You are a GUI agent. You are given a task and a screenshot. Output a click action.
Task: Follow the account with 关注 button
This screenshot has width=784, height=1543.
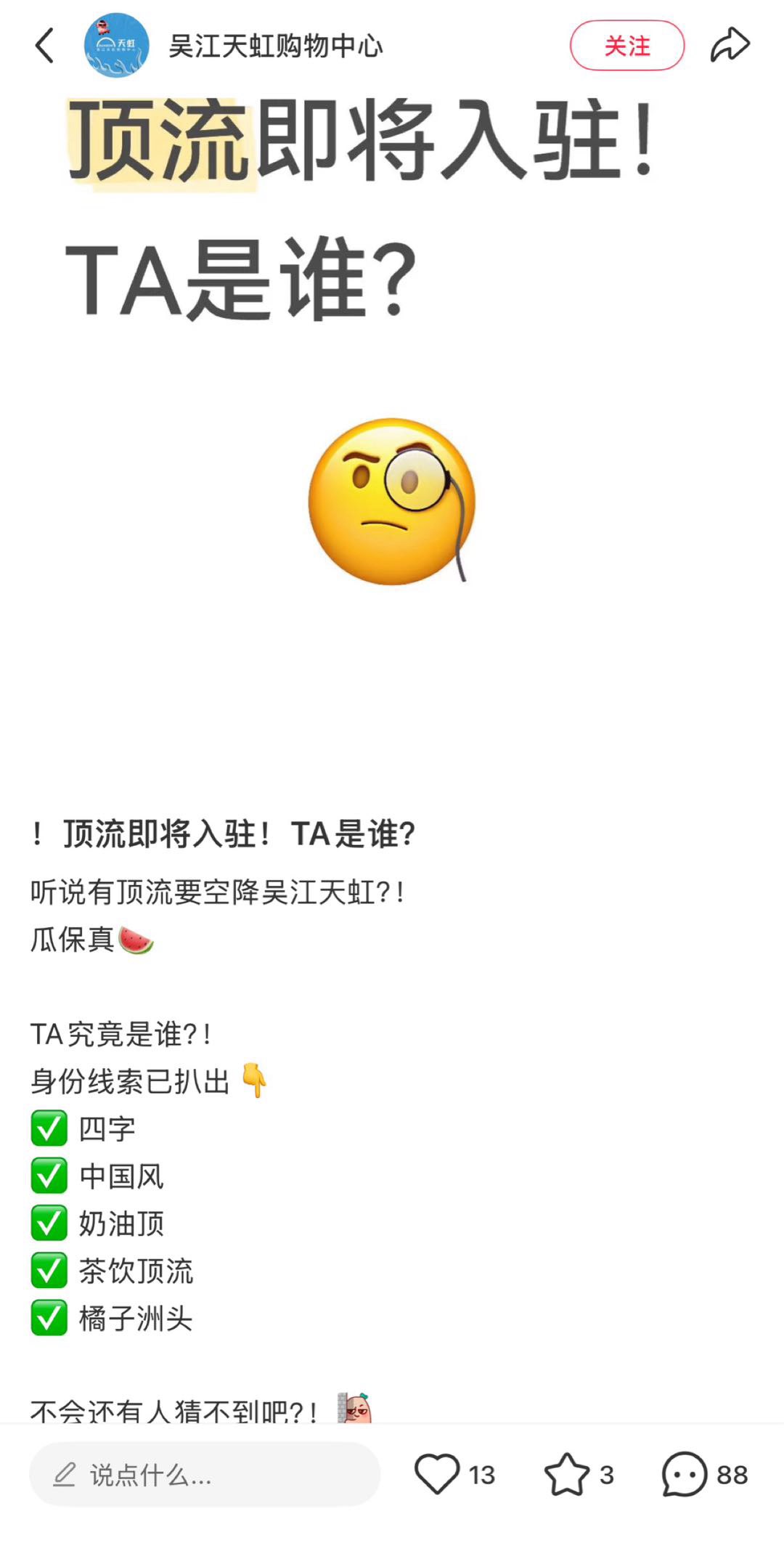pos(626,46)
